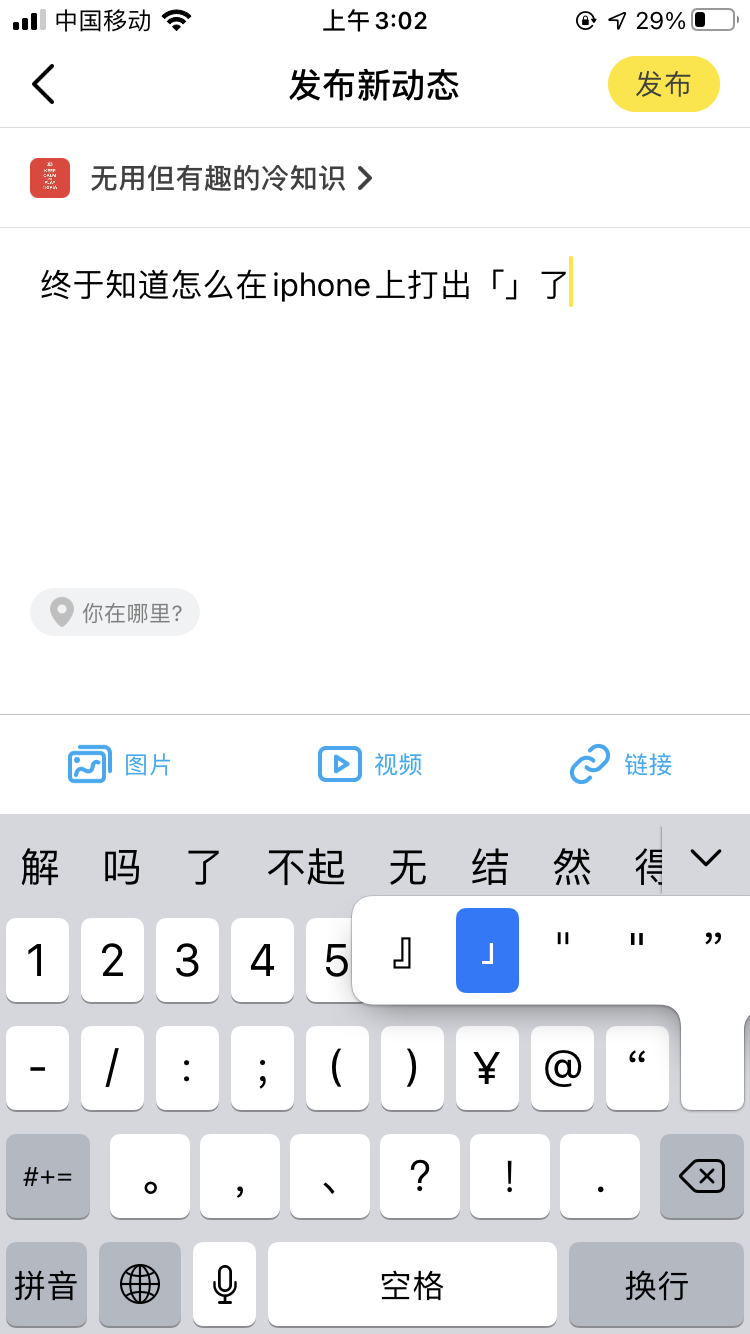Type the ¥ symbol key
Image resolution: width=750 pixels, height=1334 pixels.
pos(487,1068)
